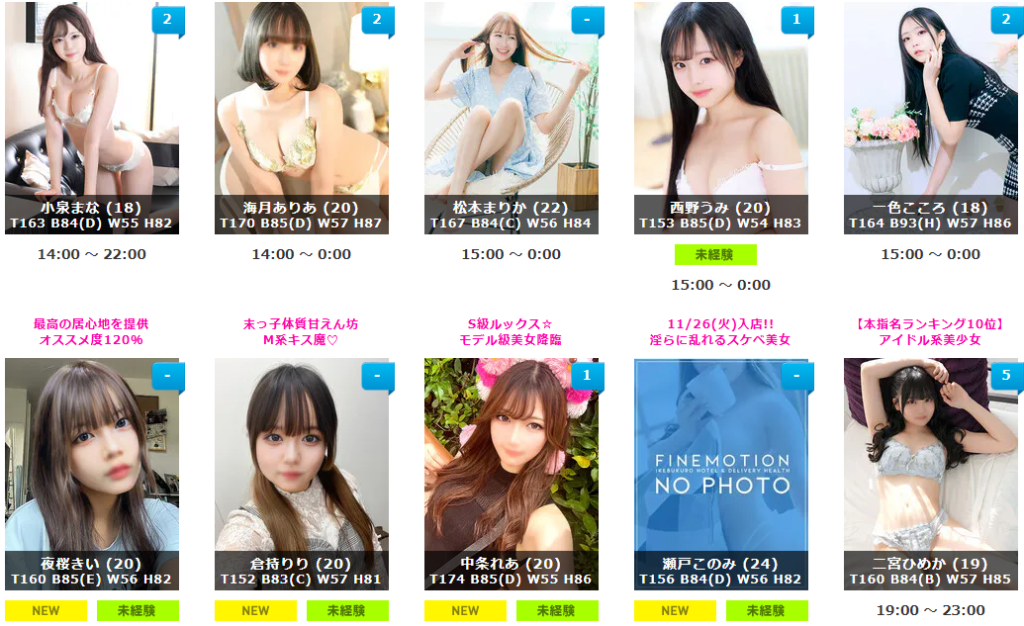This screenshot has height=626, width=1024.
Task: Open the profile card for 西野うみ
Action: tap(721, 118)
